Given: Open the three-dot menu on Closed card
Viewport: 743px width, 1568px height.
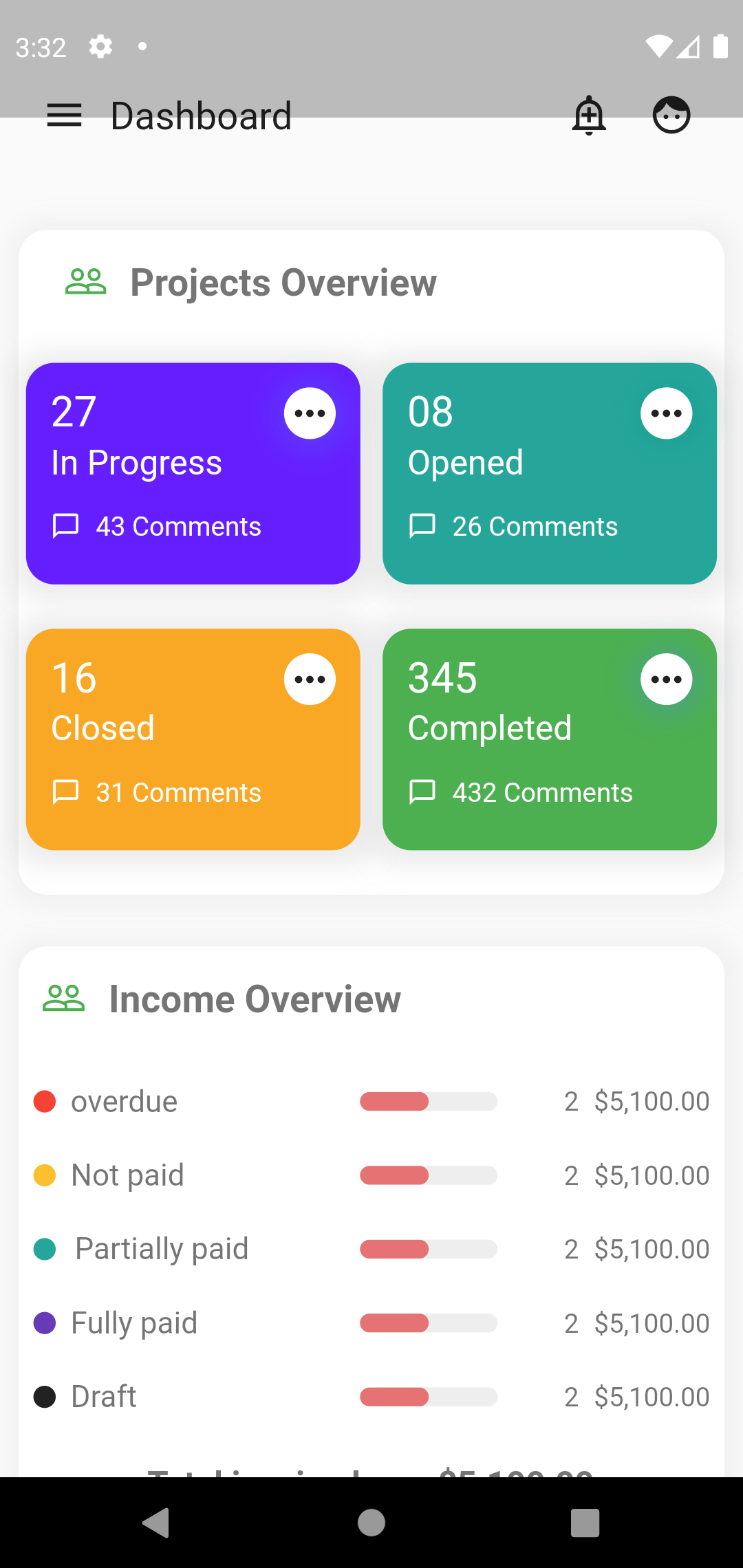Looking at the screenshot, I should (310, 679).
